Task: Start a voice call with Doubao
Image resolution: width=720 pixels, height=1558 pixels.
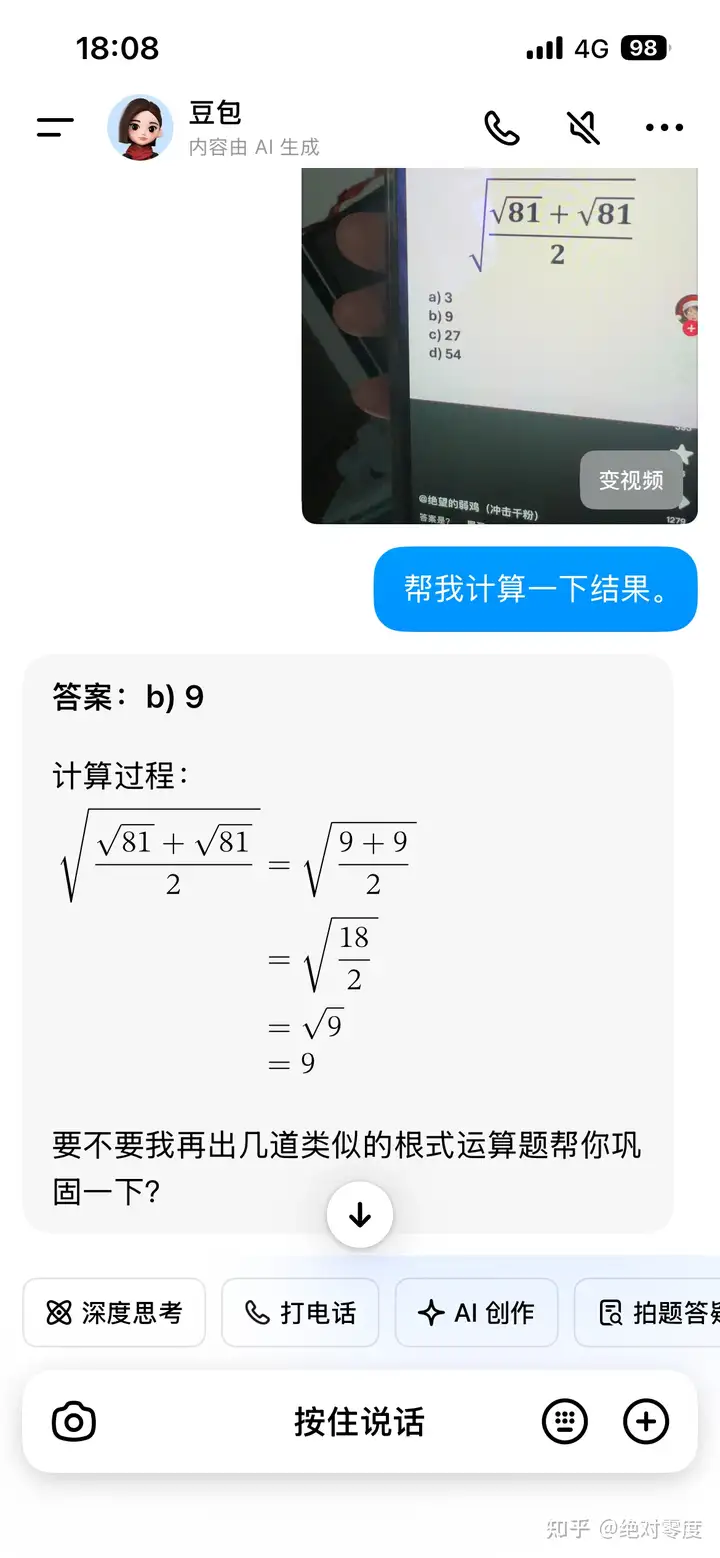Action: pyautogui.click(x=502, y=128)
